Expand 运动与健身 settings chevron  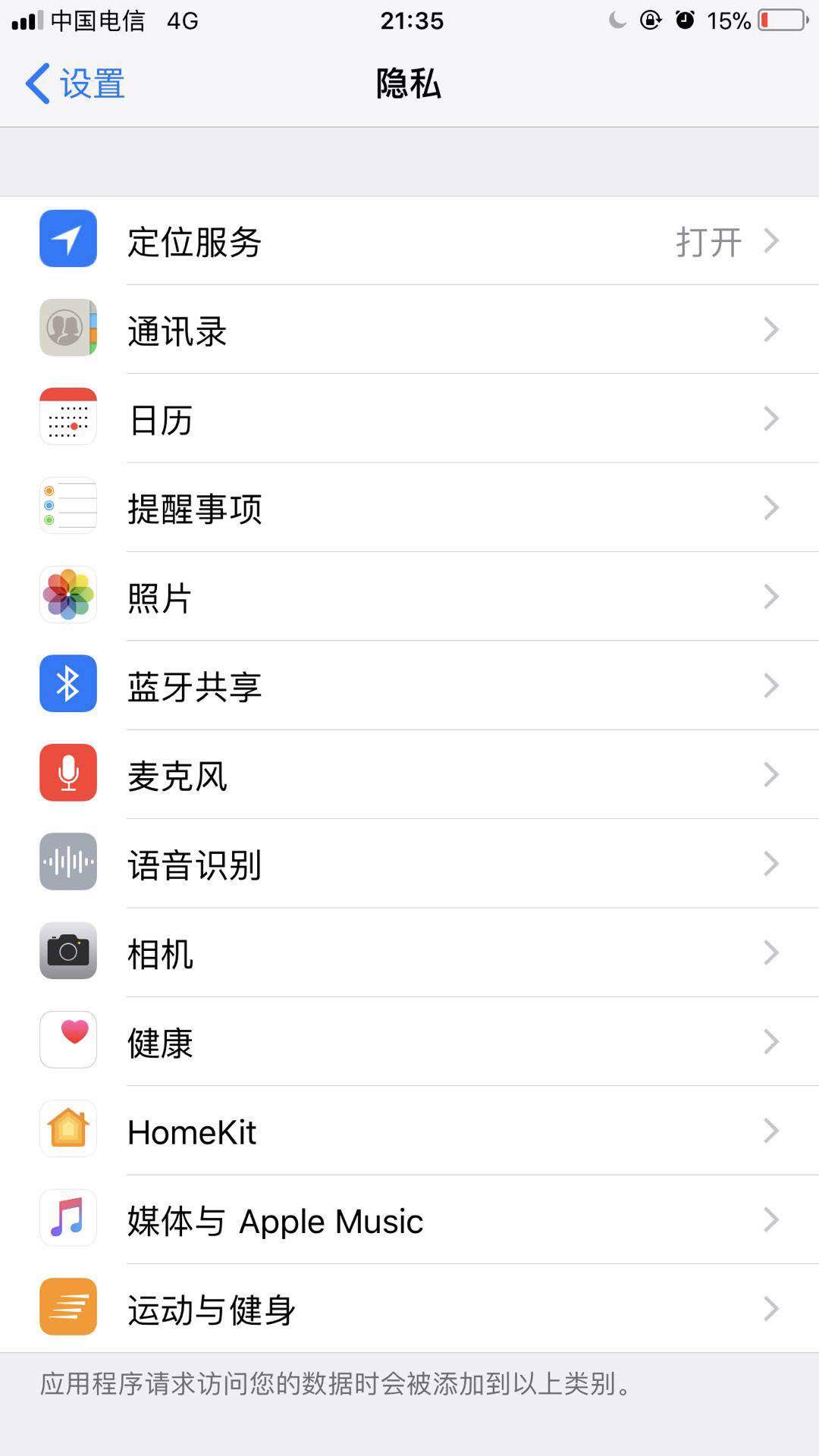pos(772,1308)
